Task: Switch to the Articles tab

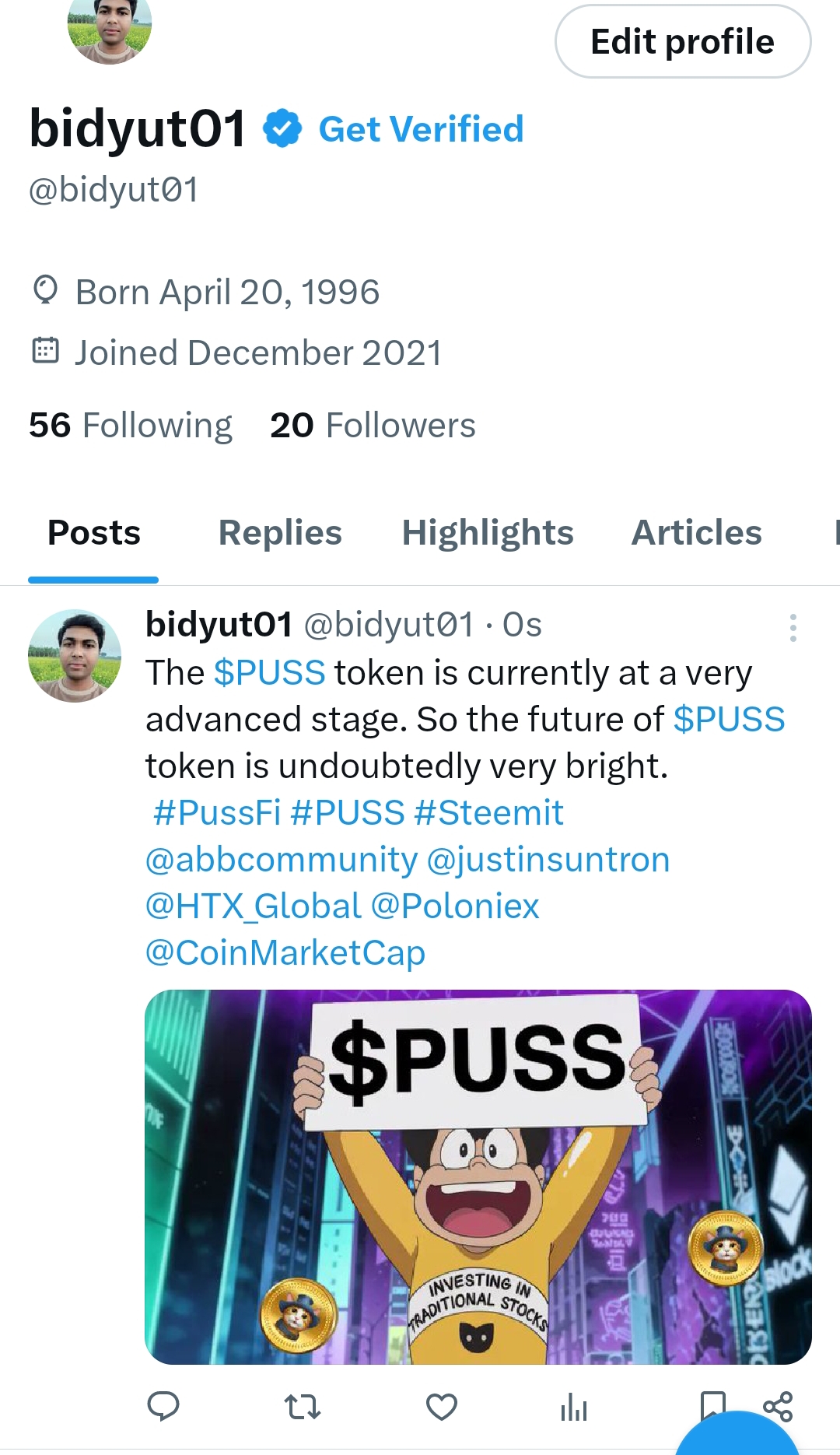Action: pos(696,534)
